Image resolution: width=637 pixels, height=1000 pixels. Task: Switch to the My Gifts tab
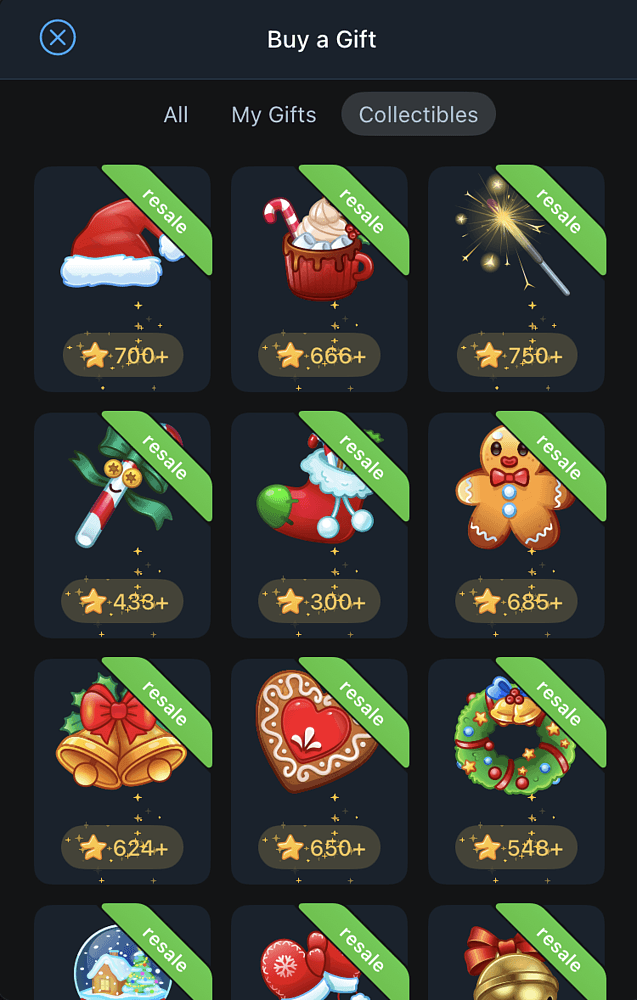274,115
